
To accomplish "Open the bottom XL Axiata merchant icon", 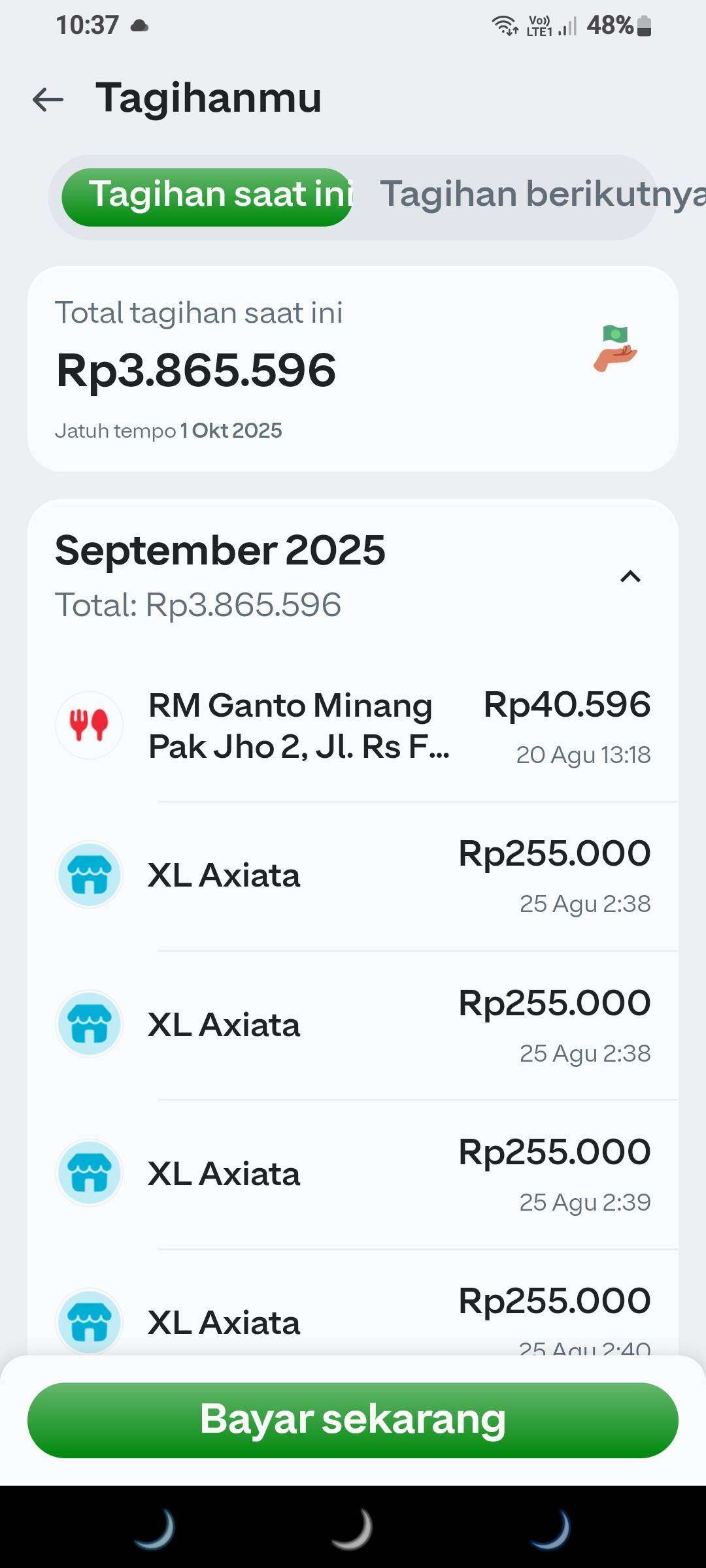I will (90, 1321).
